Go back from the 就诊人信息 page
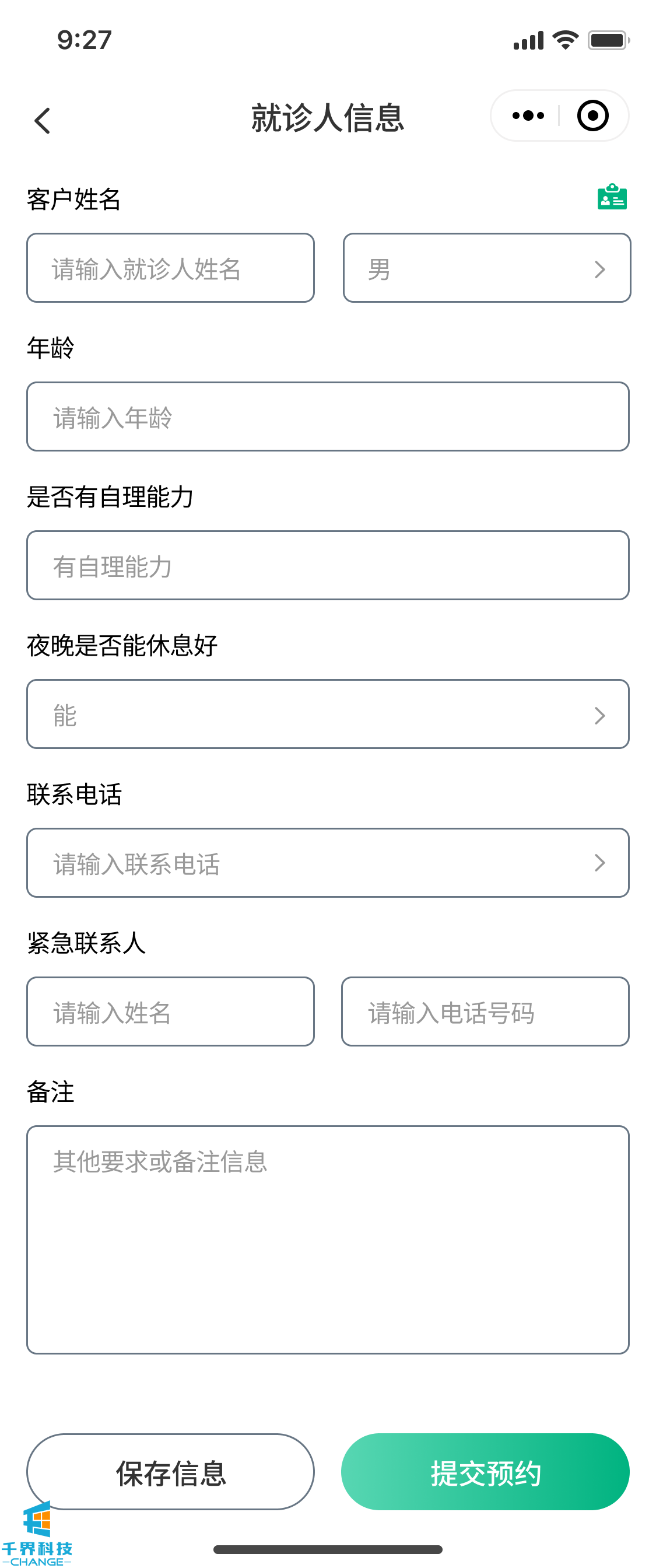Image resolution: width=656 pixels, height=1568 pixels. coord(42,121)
